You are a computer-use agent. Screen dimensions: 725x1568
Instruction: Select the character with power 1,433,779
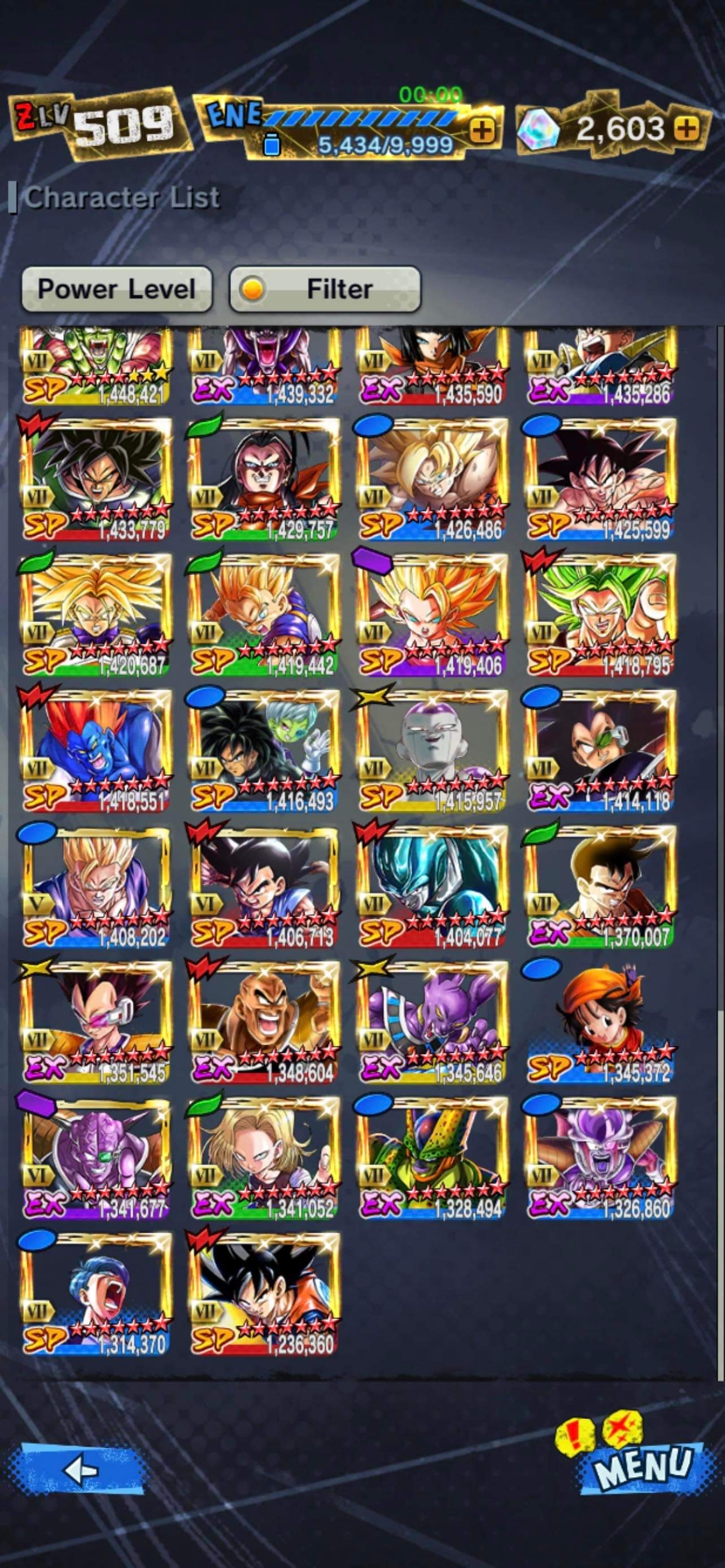click(96, 480)
